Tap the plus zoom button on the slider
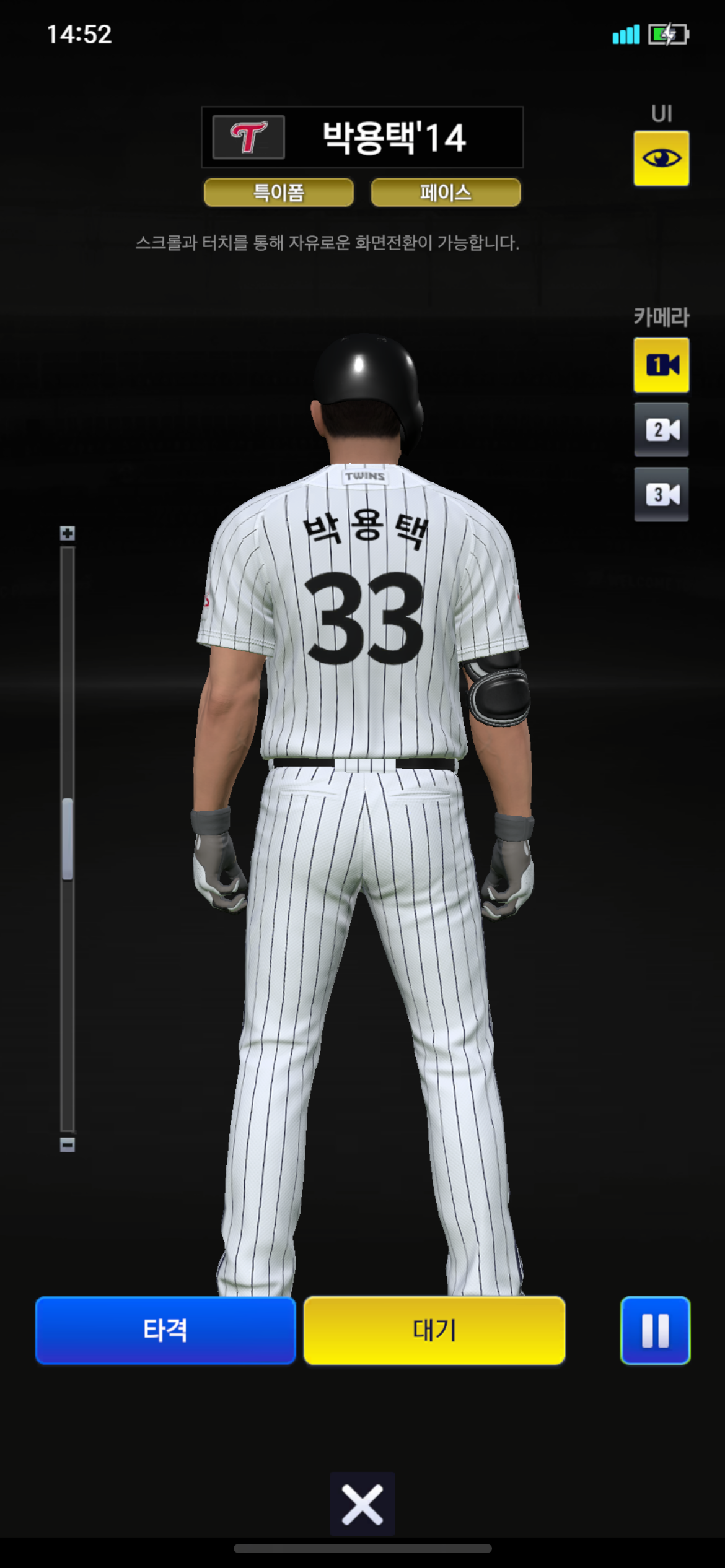 coord(68,533)
